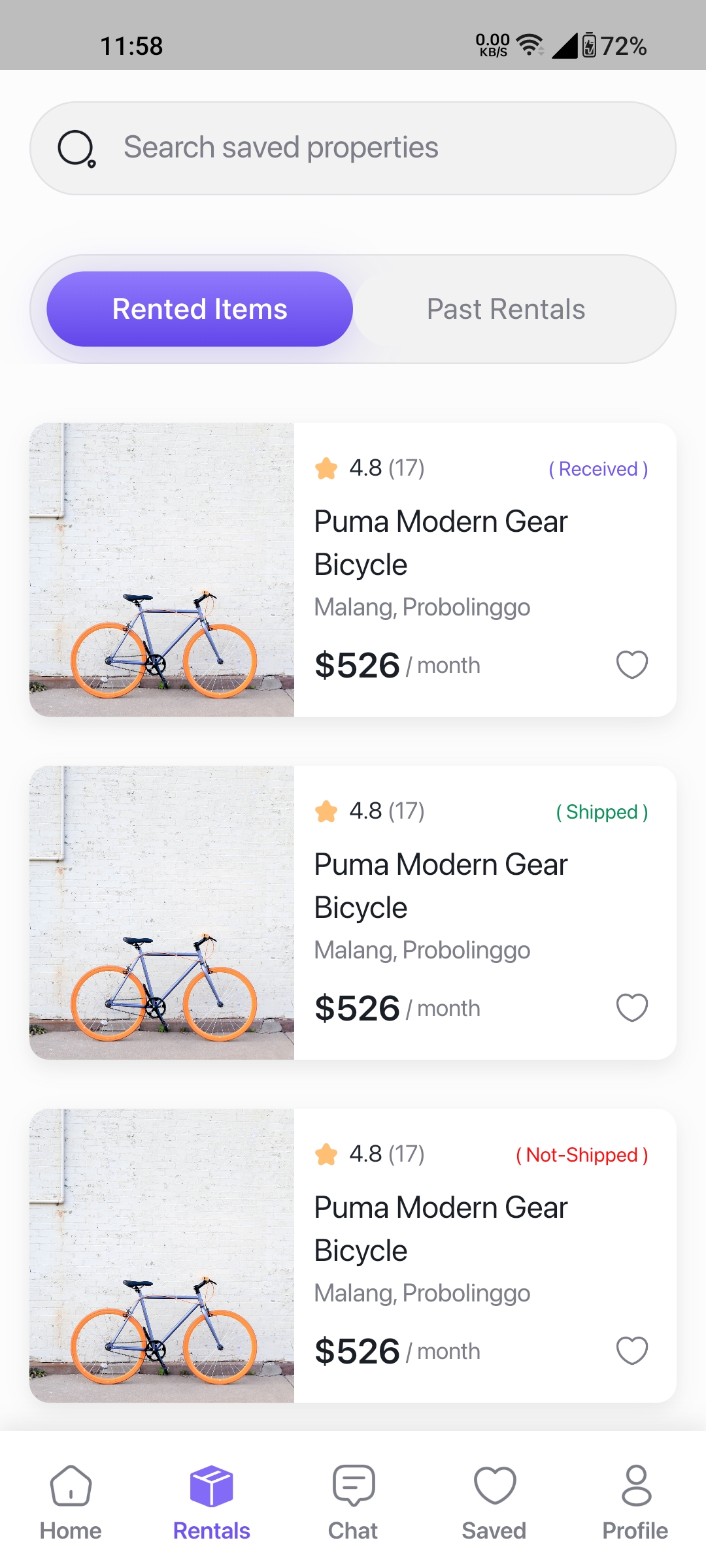View the battery level indicator
The height and width of the screenshot is (1568, 706).
587,45
